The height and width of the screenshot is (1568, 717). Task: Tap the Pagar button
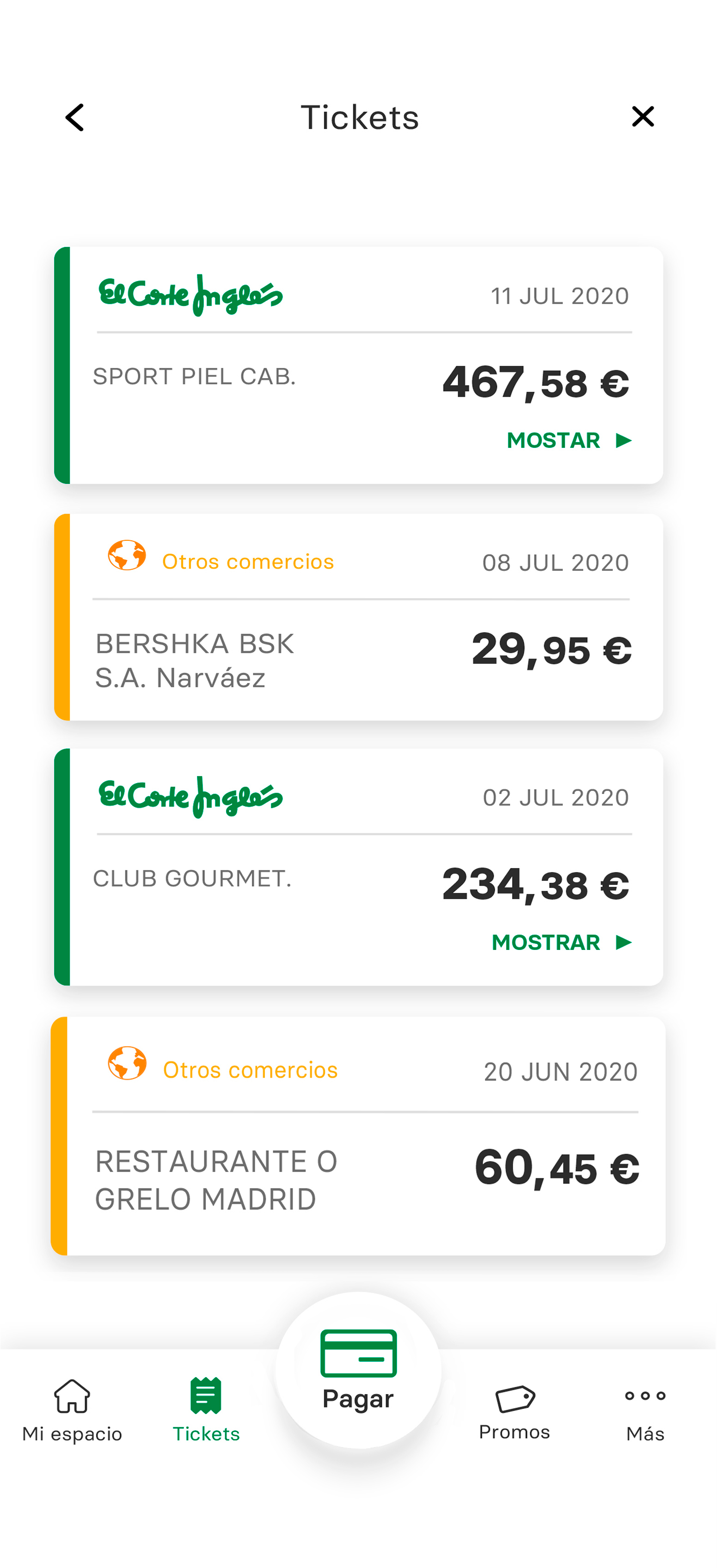(x=358, y=1370)
